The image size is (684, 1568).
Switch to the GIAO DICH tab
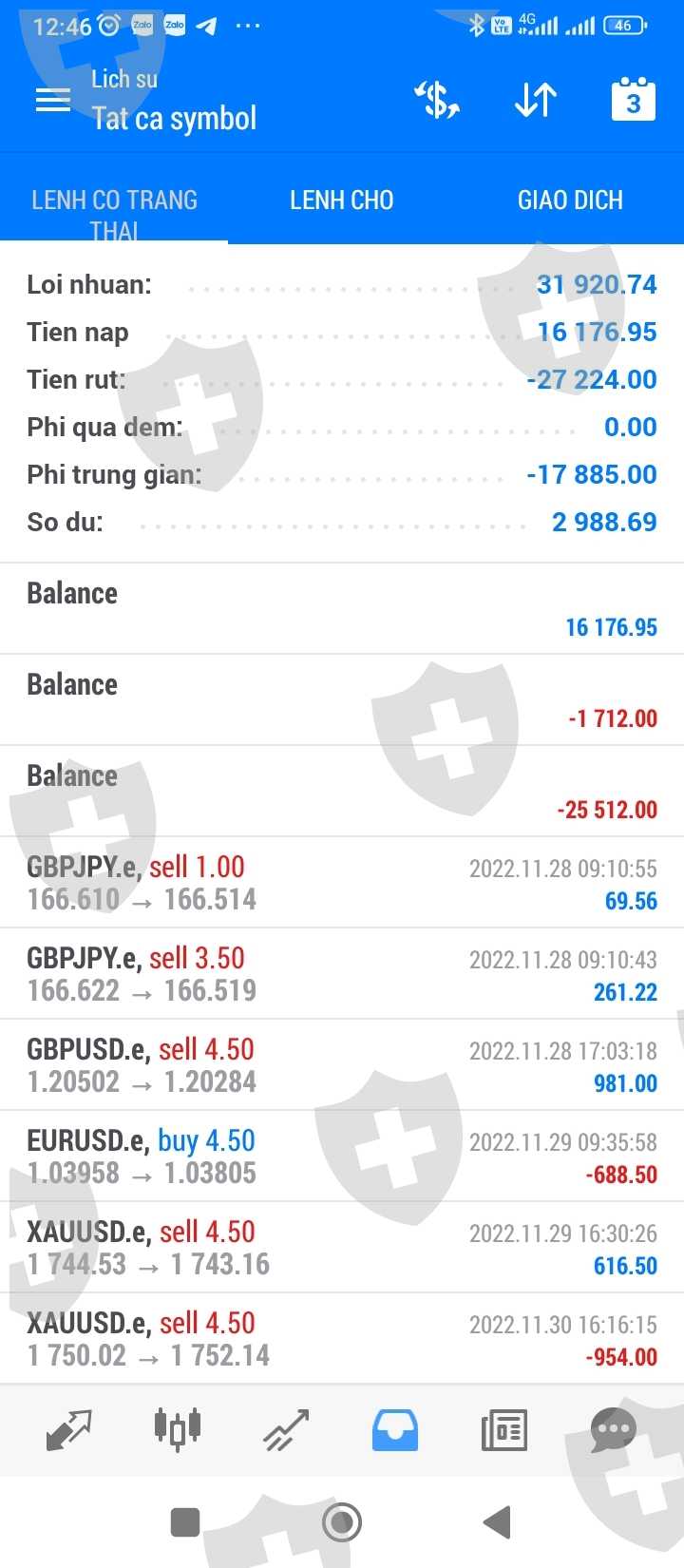[x=570, y=201]
